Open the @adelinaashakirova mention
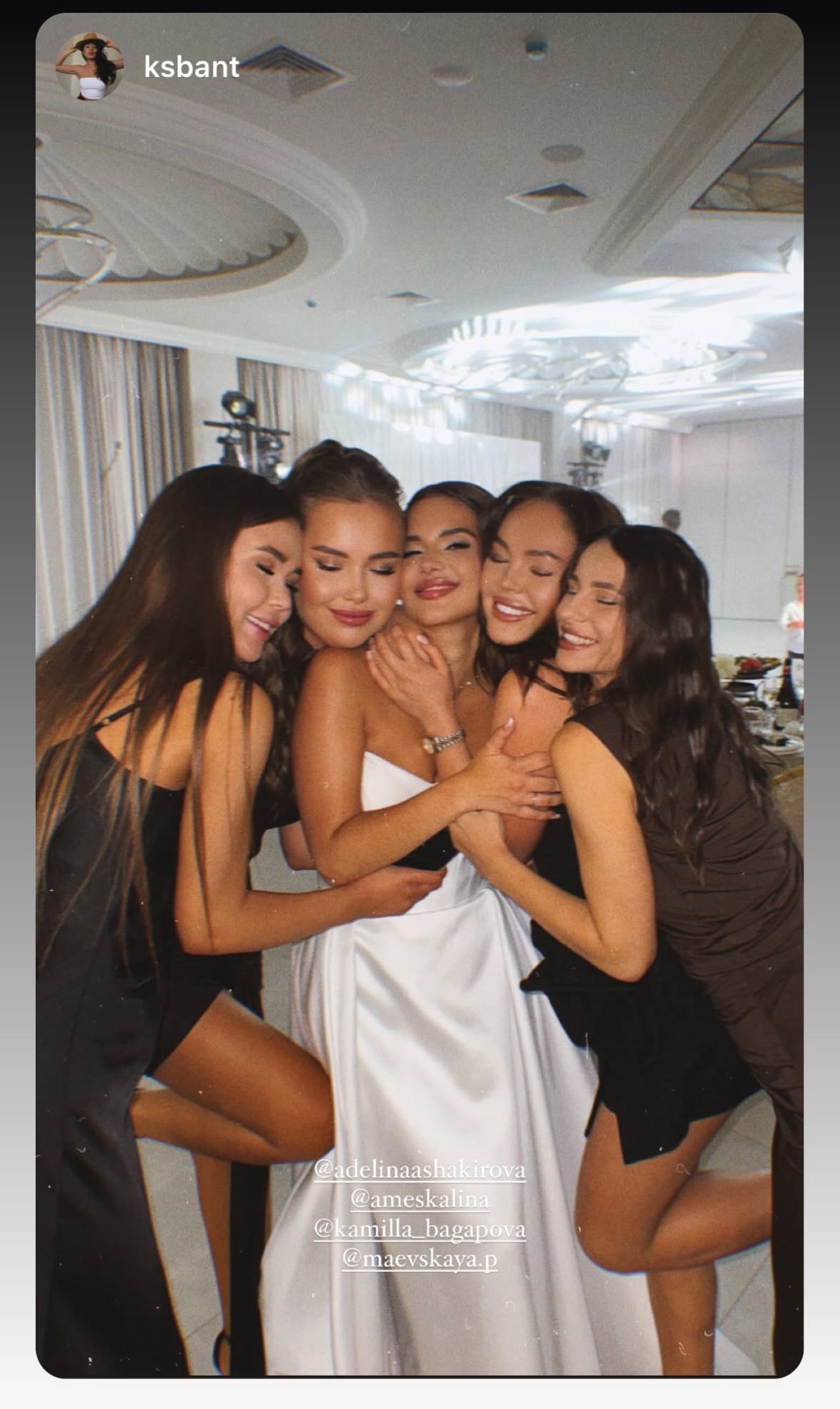The width and height of the screenshot is (840, 1409). 420,1170
